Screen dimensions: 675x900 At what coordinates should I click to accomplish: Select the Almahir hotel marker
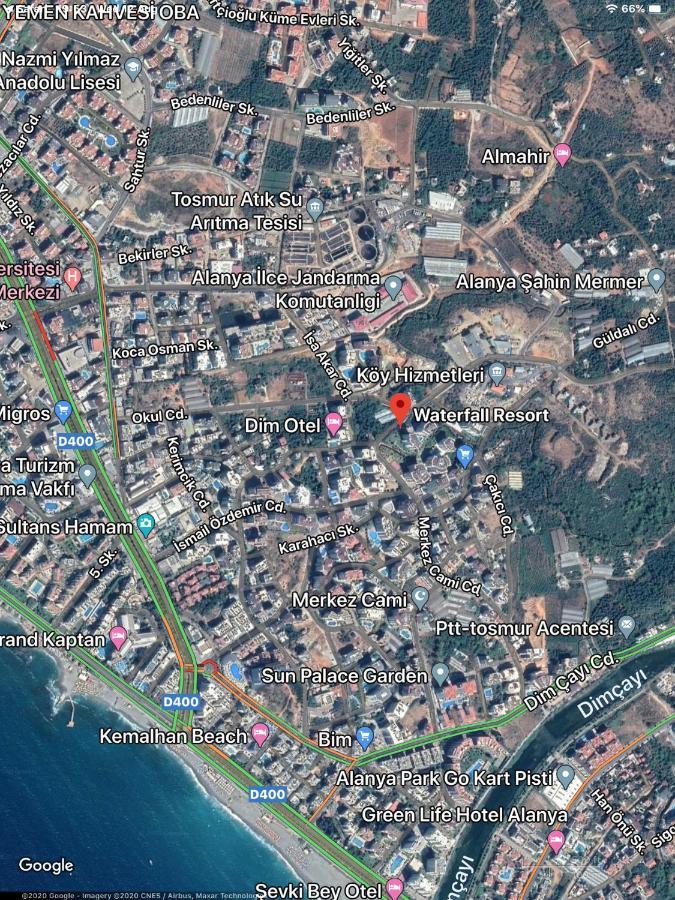tap(562, 155)
